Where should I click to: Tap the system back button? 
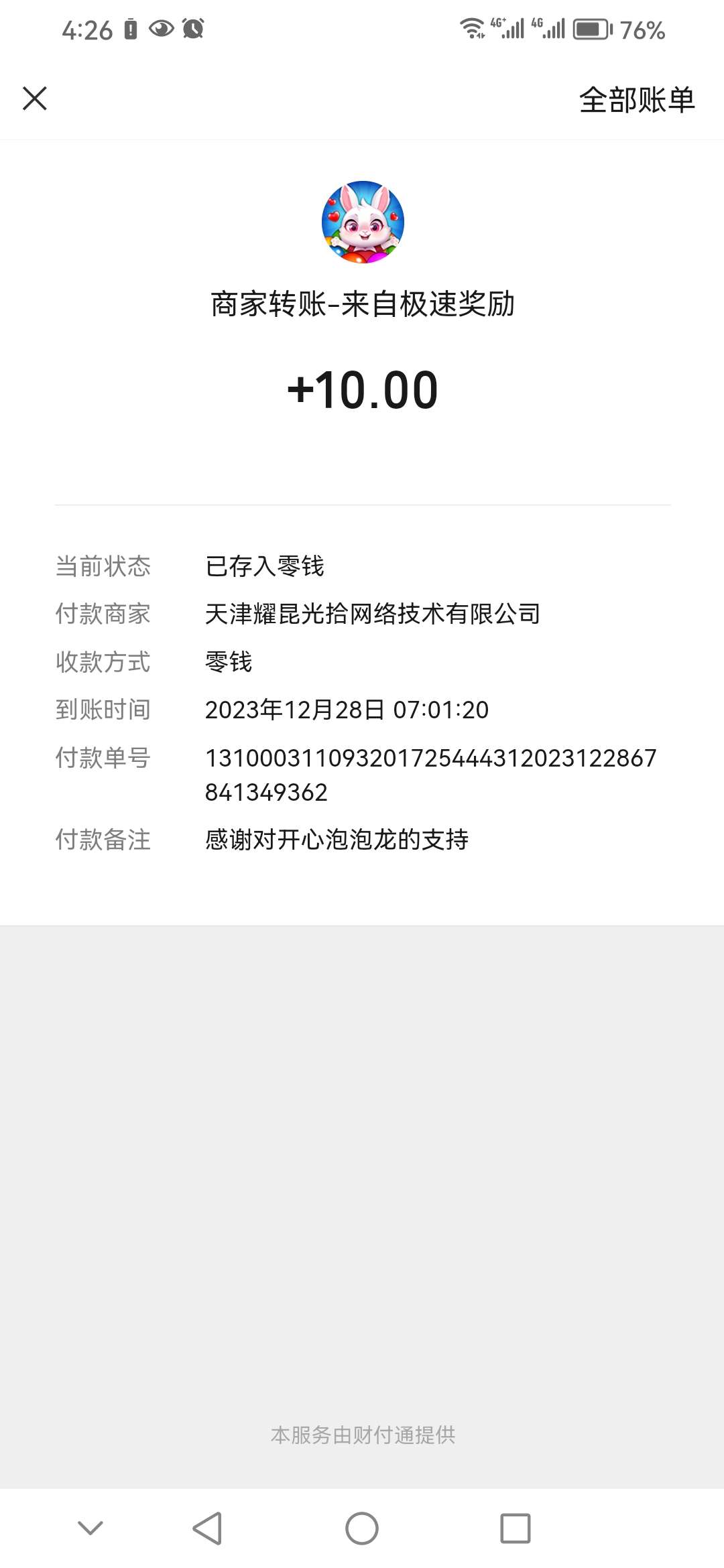click(207, 1528)
